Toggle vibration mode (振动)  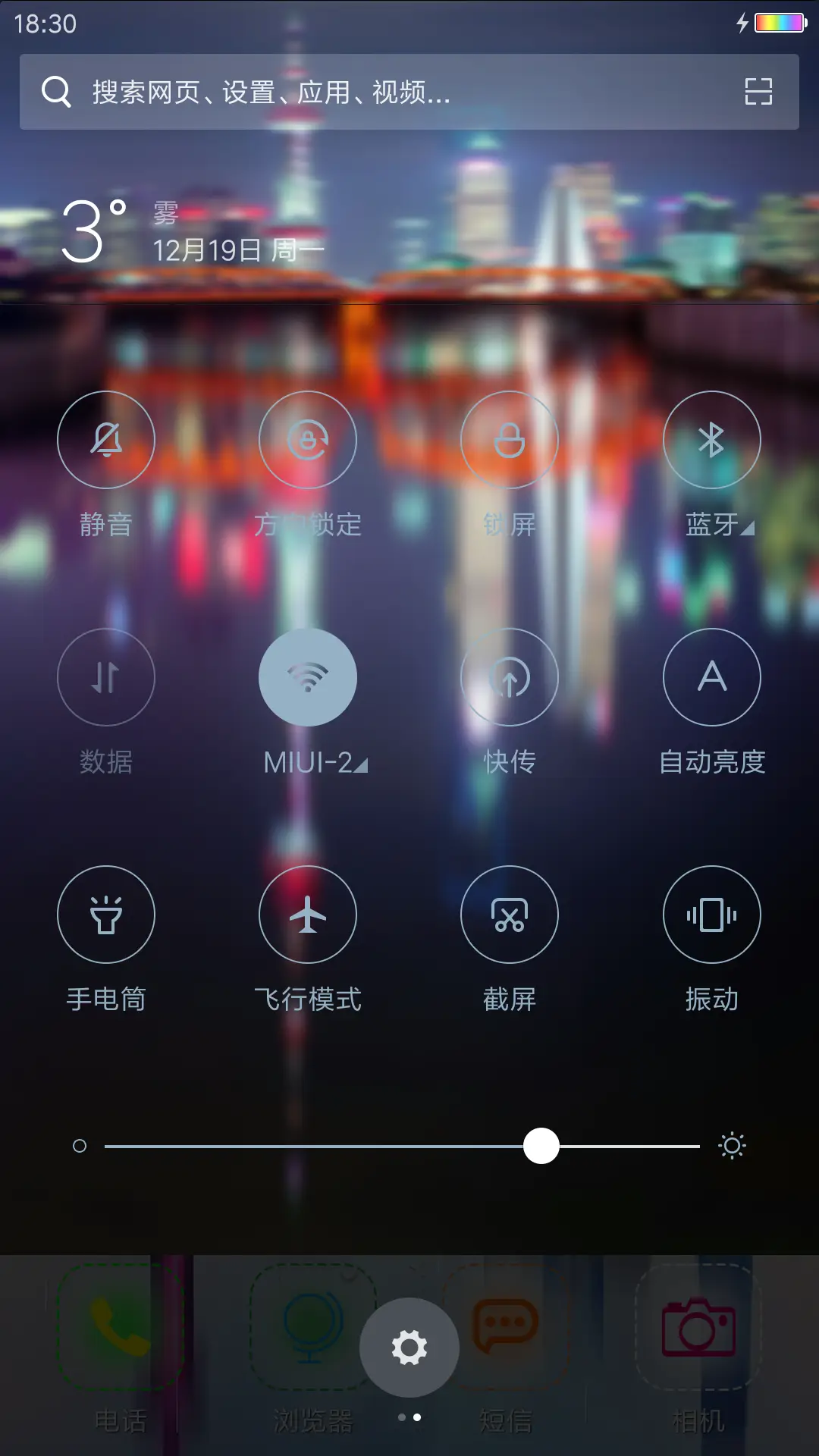[x=711, y=915]
